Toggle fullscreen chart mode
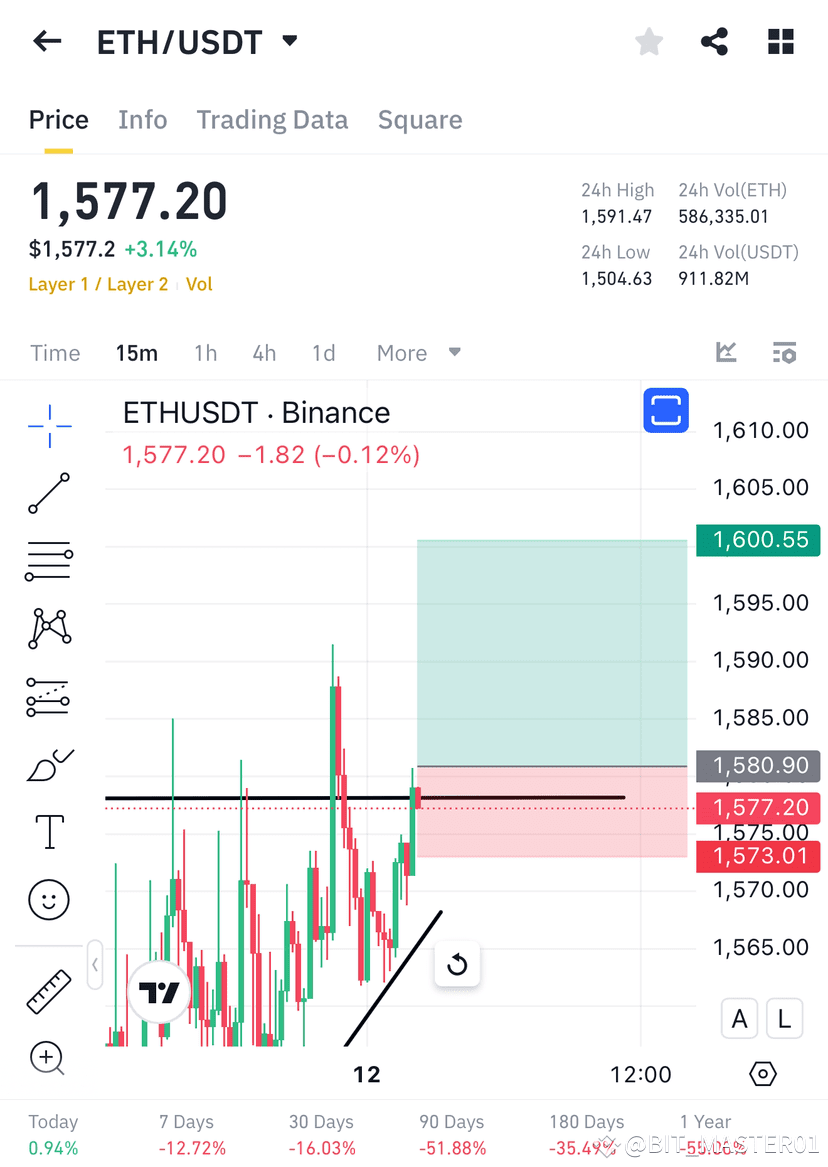 coord(666,410)
